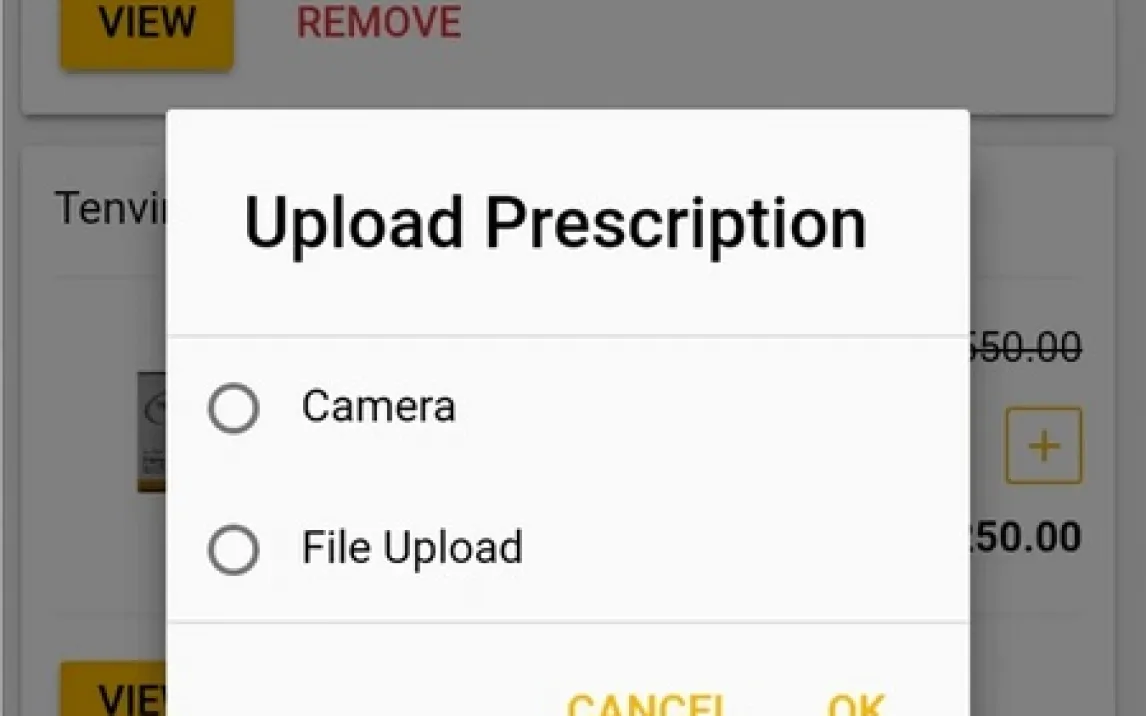Confirm the dialog with OK
Screen dimensions: 1146x716
click(856, 704)
